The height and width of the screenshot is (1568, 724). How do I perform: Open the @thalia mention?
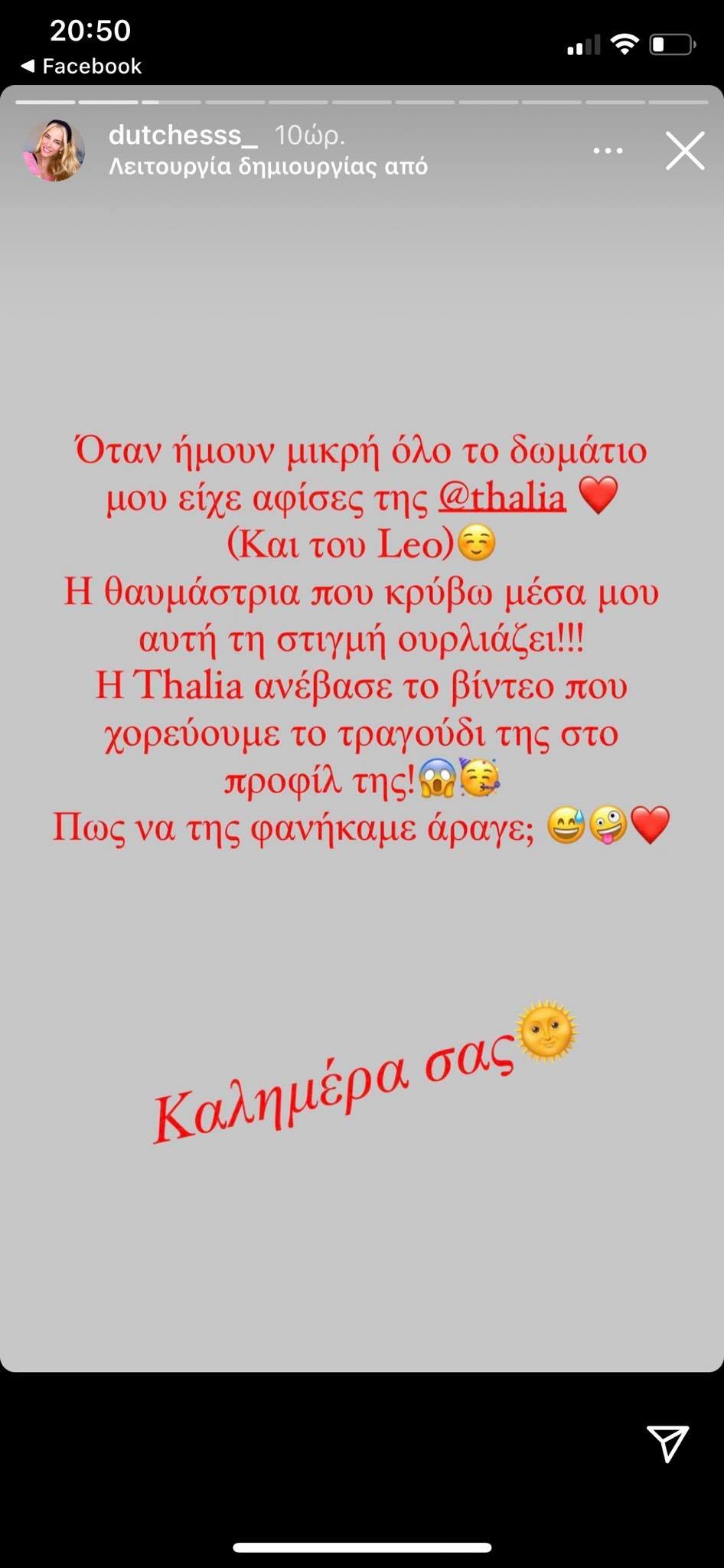502,498
